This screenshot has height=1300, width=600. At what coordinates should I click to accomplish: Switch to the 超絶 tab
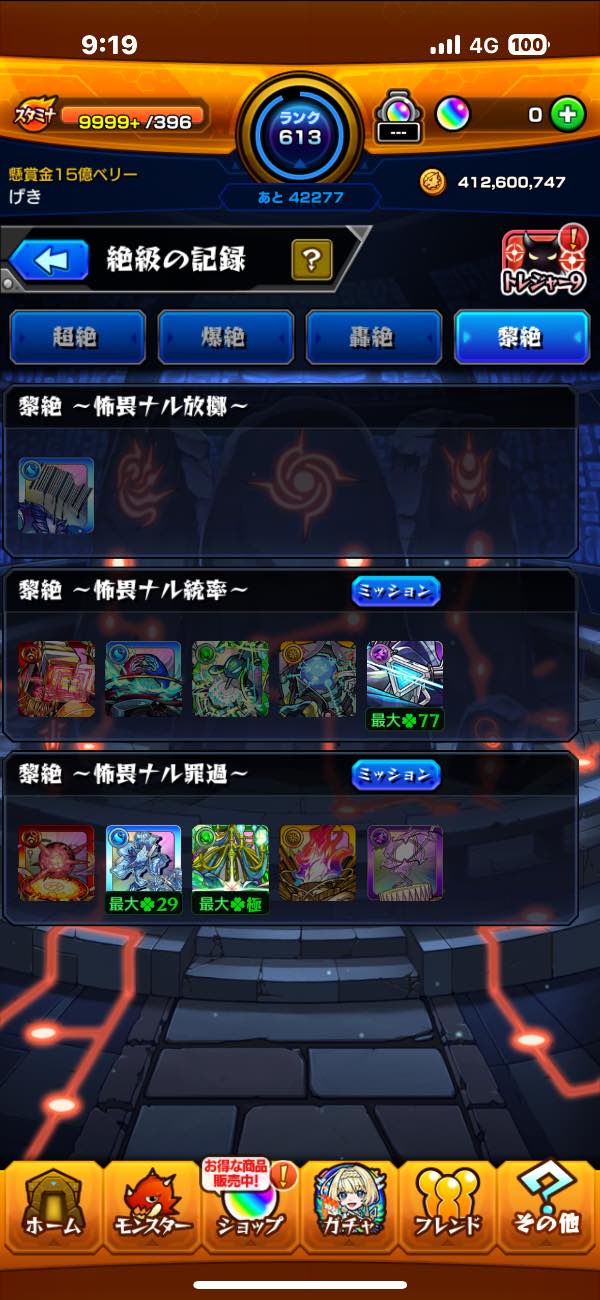[77, 337]
